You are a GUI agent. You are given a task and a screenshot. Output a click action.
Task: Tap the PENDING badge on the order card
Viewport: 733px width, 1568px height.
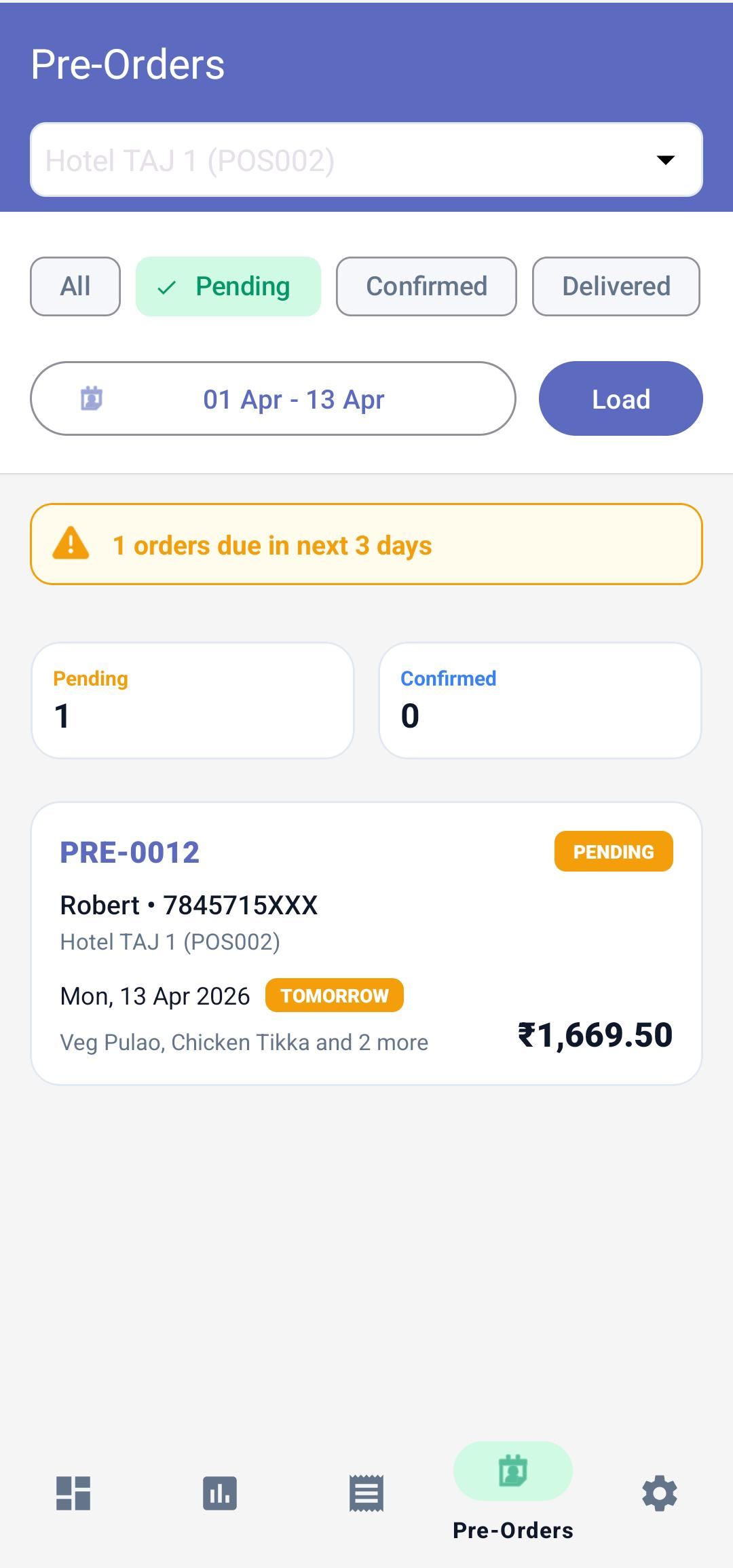tap(613, 851)
